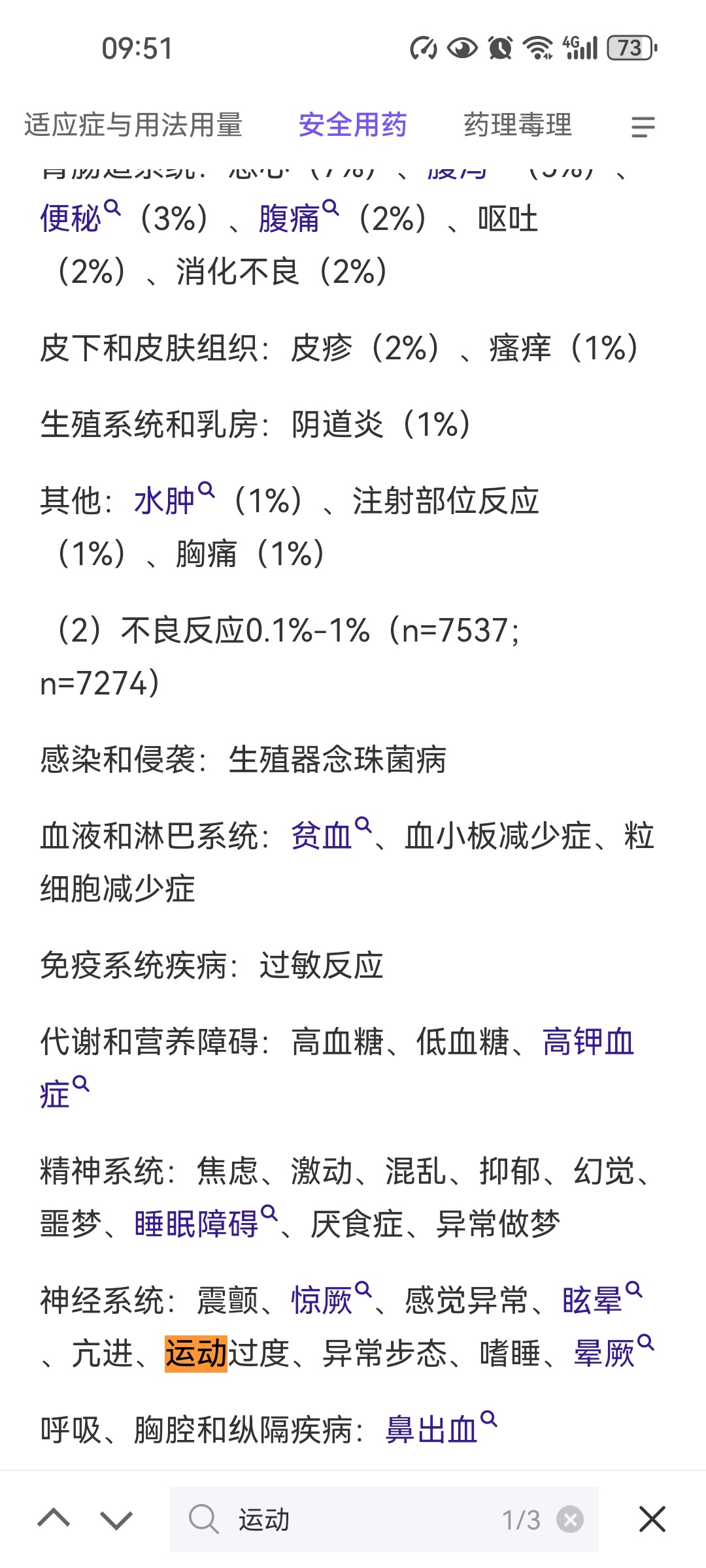The height and width of the screenshot is (1568, 706).
Task: Switch to the 适应症与用法用量 tab
Action: click(x=133, y=125)
